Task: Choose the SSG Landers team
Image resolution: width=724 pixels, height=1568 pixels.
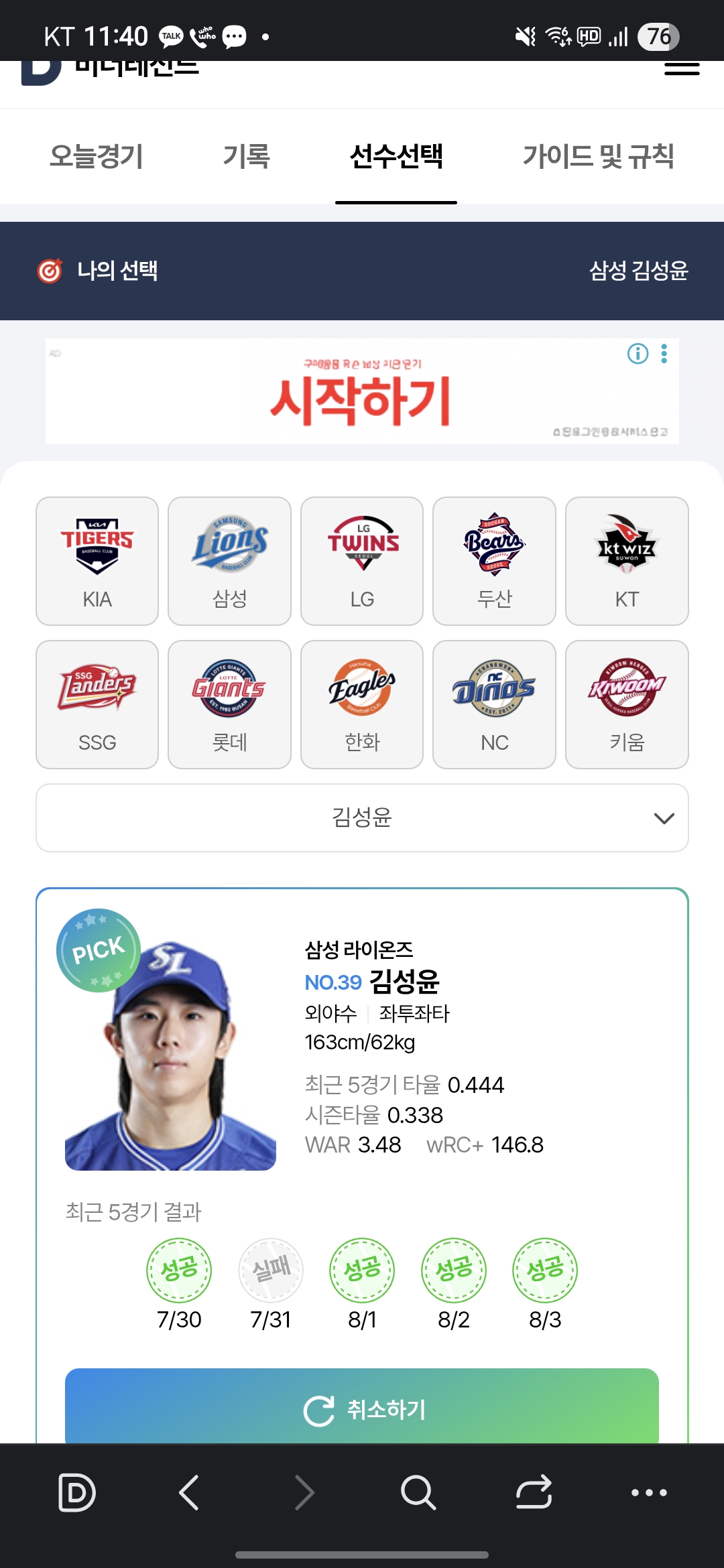Action: pyautogui.click(x=97, y=704)
